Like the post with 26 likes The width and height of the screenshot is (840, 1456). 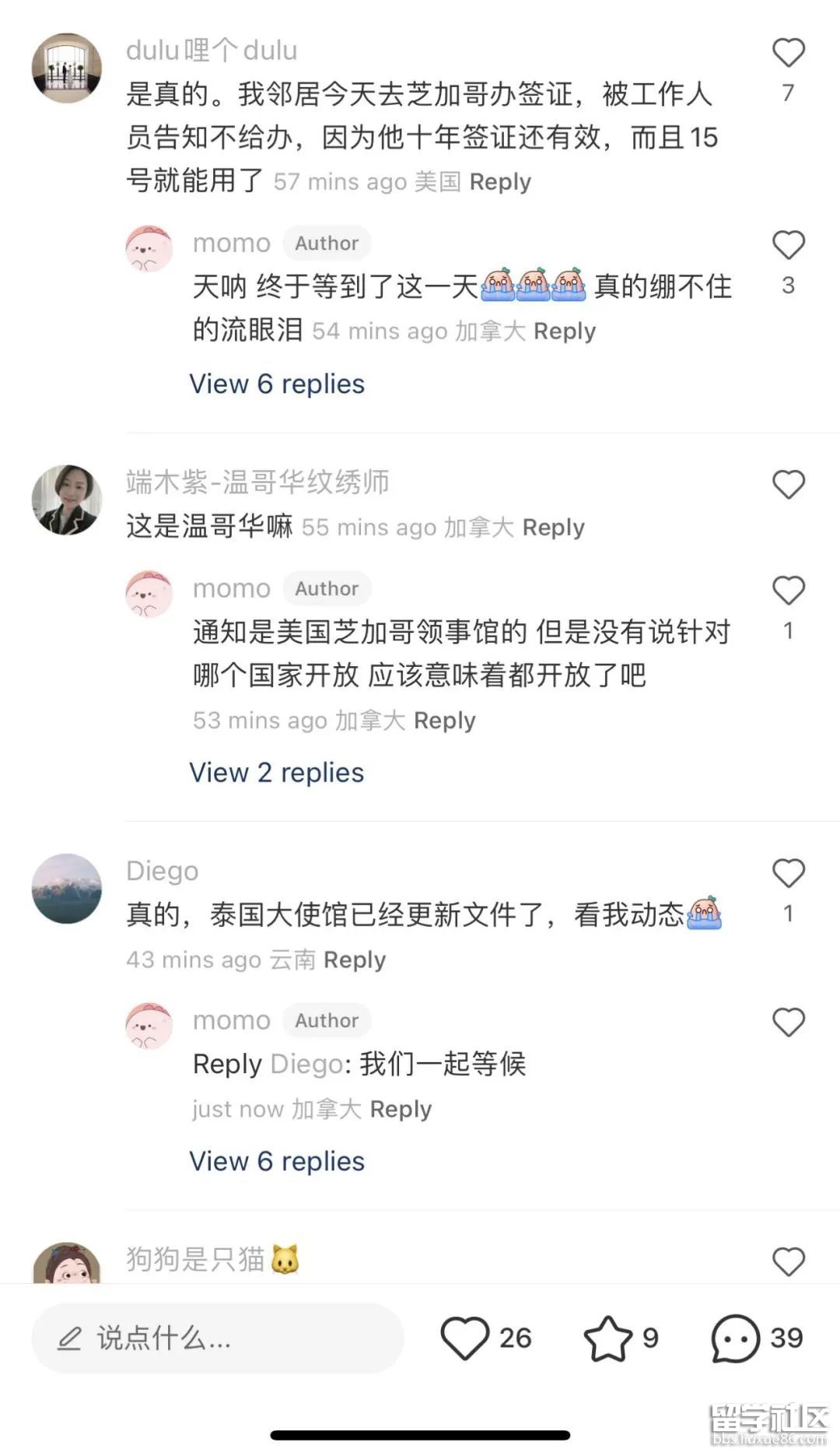pyautogui.click(x=465, y=1338)
